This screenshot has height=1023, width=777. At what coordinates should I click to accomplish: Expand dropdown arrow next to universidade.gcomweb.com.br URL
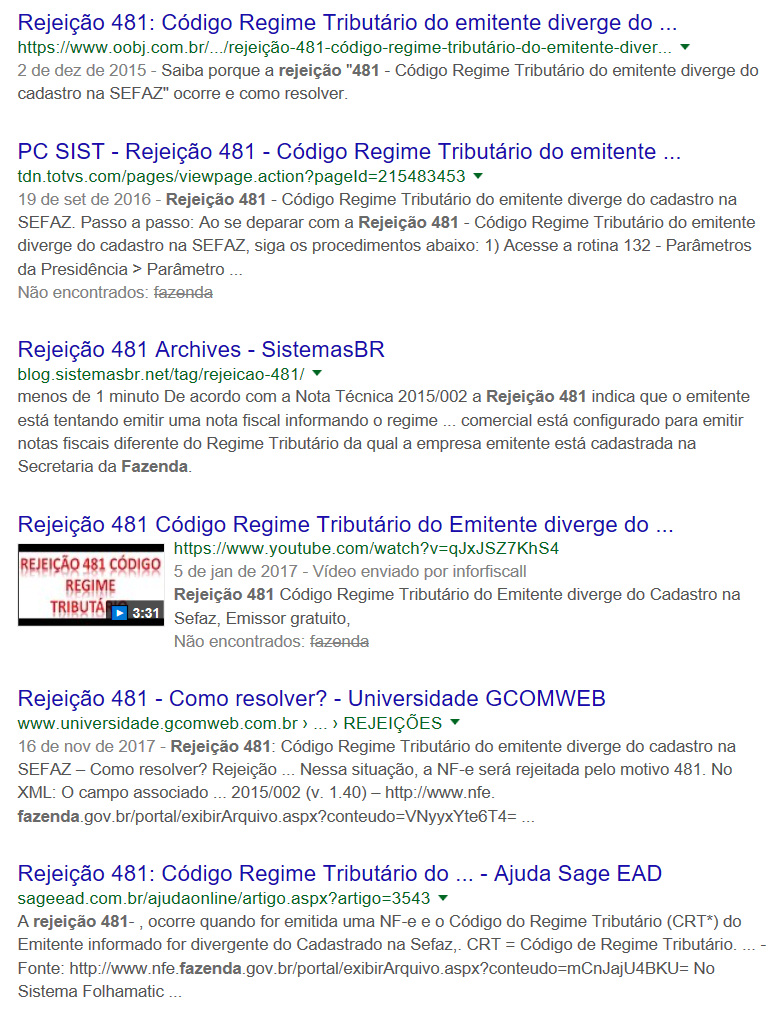[x=454, y=722]
